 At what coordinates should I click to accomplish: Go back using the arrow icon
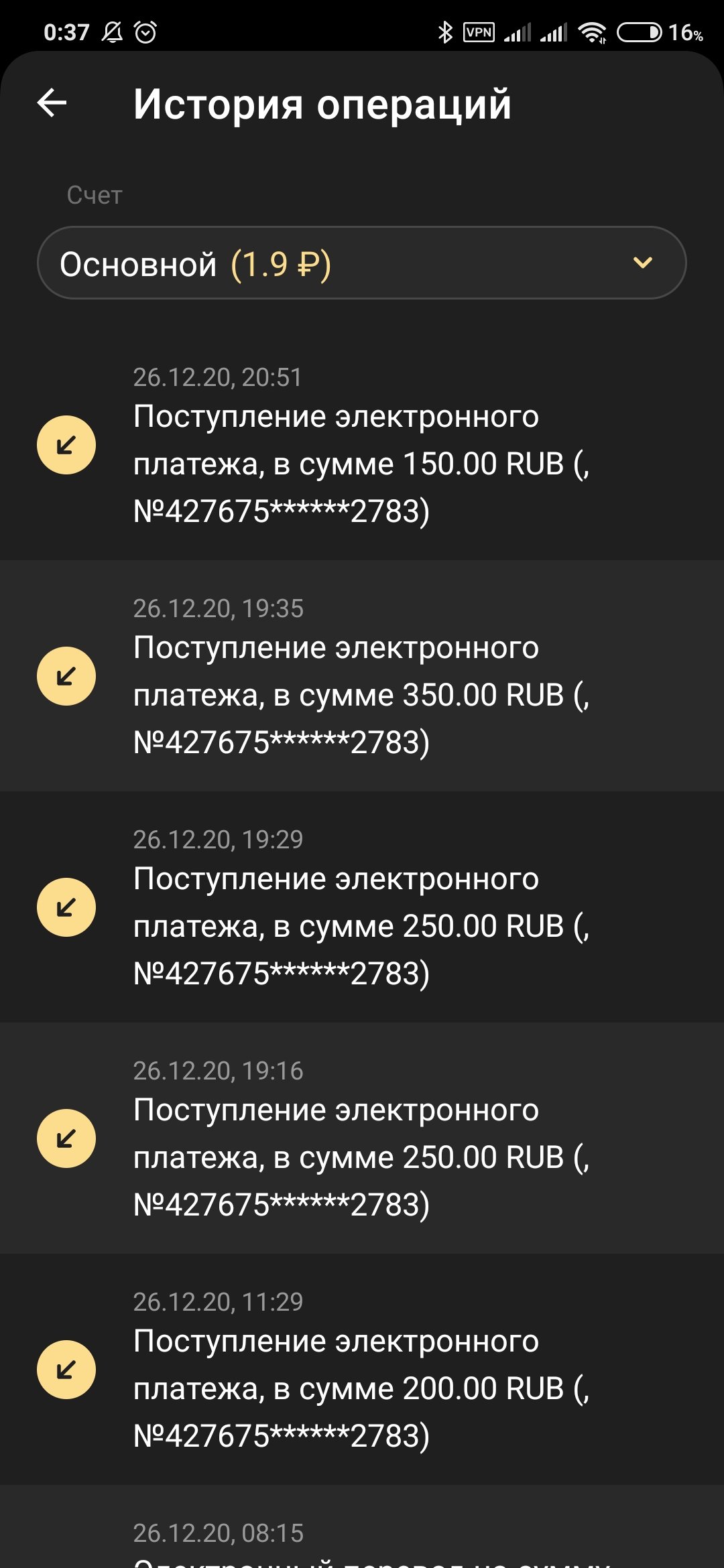tap(52, 103)
